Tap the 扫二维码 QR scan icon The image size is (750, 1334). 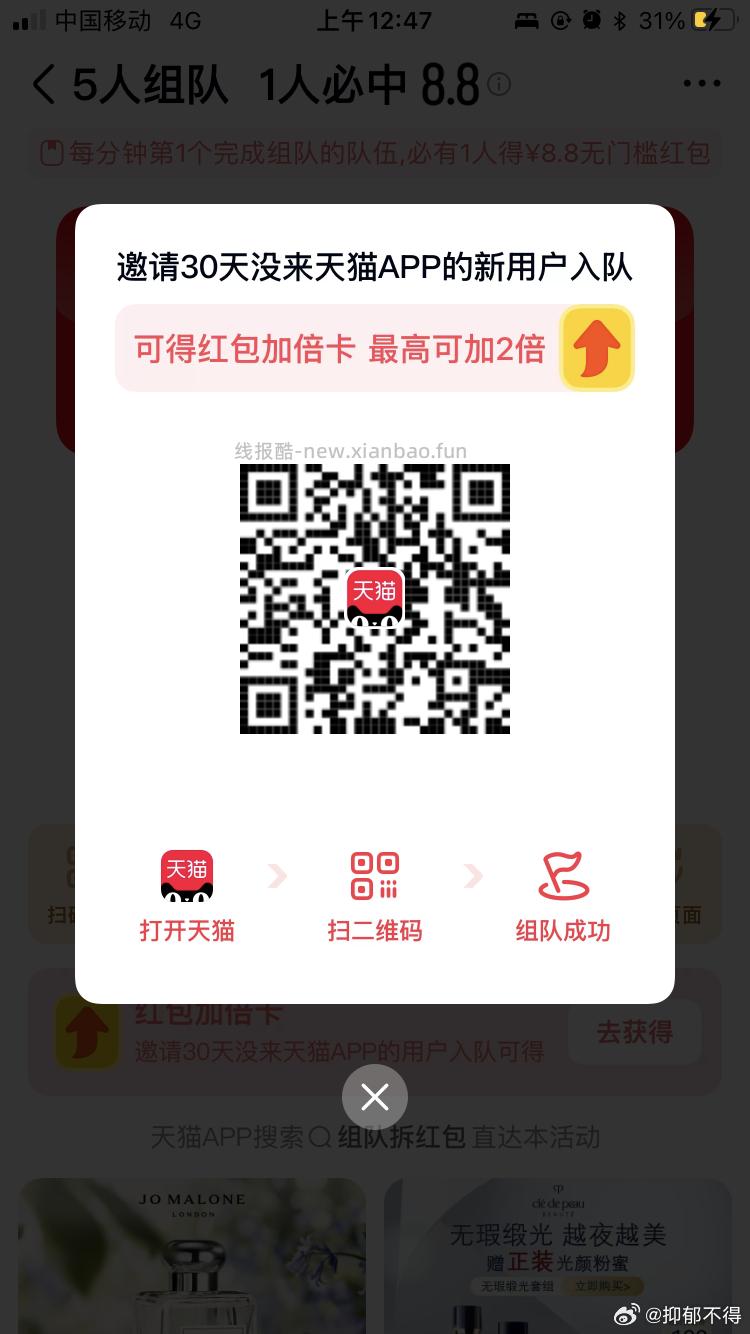pyautogui.click(x=375, y=875)
